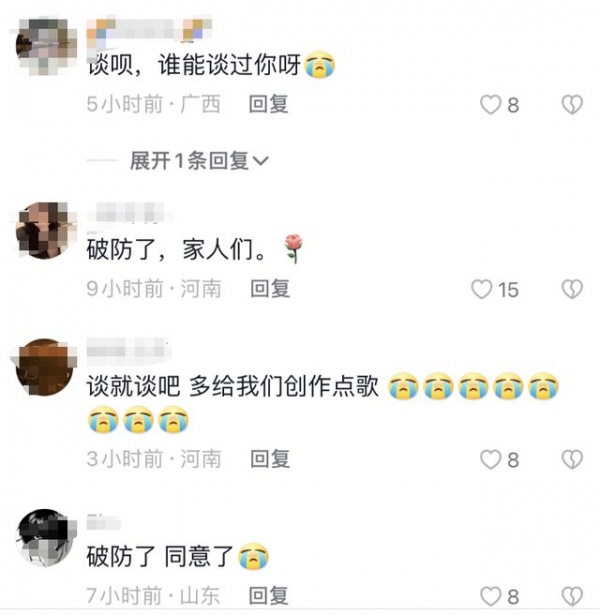
Task: Dislike the comment "破防了，家人们。"
Action: 571,289
